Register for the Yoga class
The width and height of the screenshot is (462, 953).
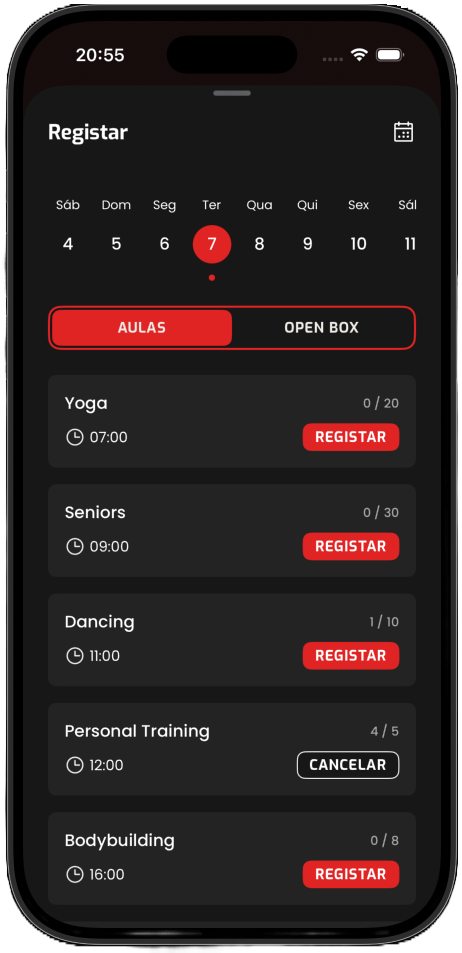[351, 437]
